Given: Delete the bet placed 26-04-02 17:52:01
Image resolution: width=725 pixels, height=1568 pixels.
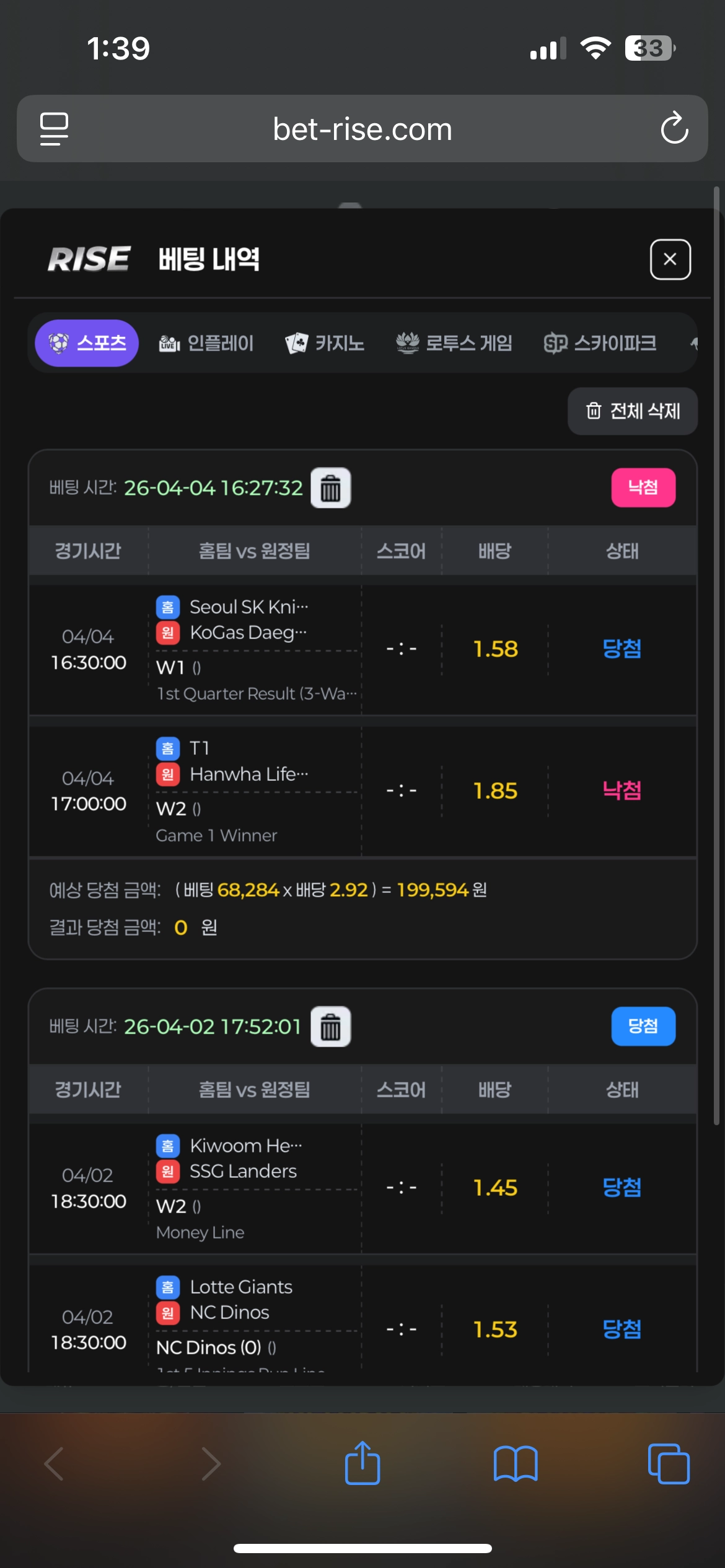Looking at the screenshot, I should [x=330, y=1027].
